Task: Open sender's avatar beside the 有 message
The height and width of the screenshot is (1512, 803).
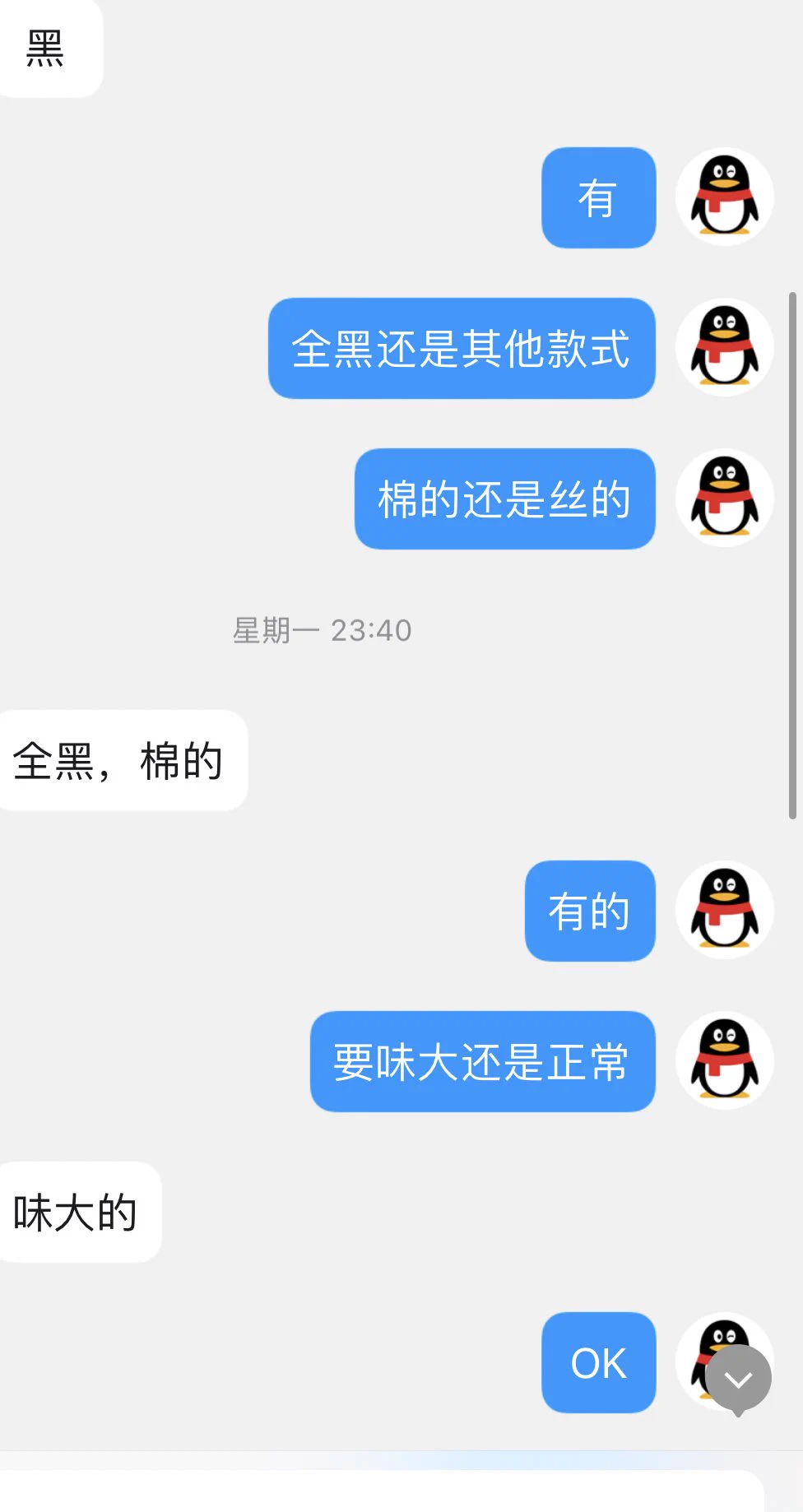Action: point(724,197)
